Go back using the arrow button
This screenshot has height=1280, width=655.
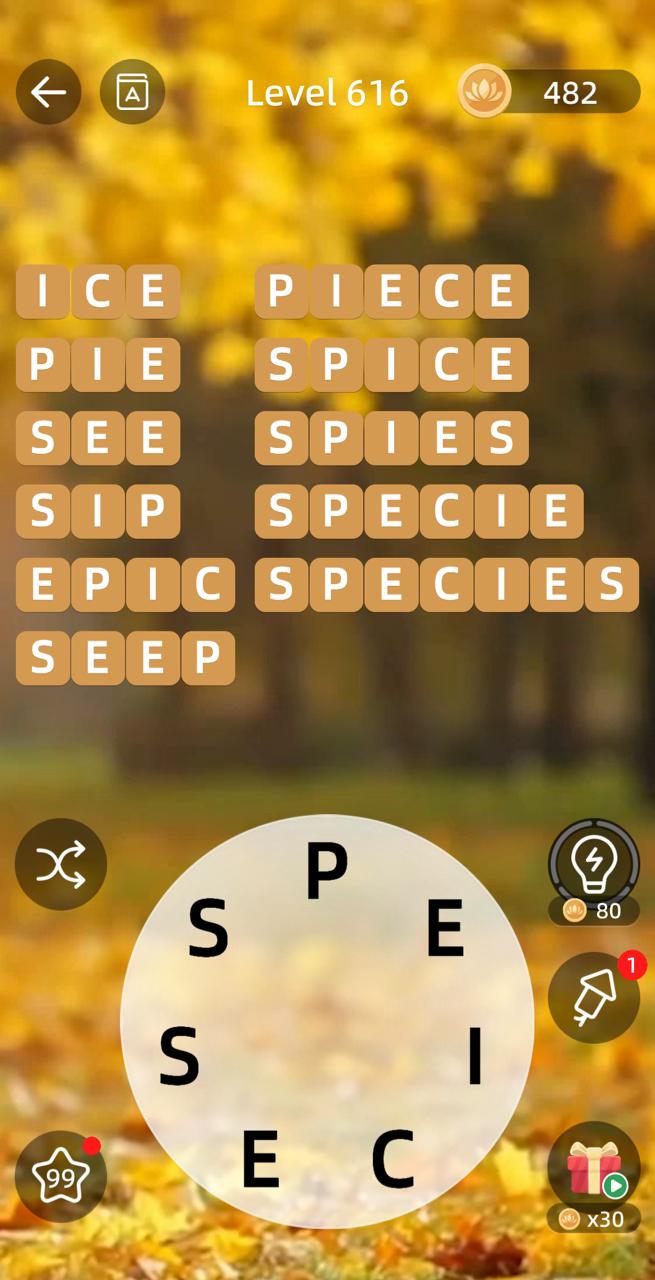pyautogui.click(x=48, y=92)
